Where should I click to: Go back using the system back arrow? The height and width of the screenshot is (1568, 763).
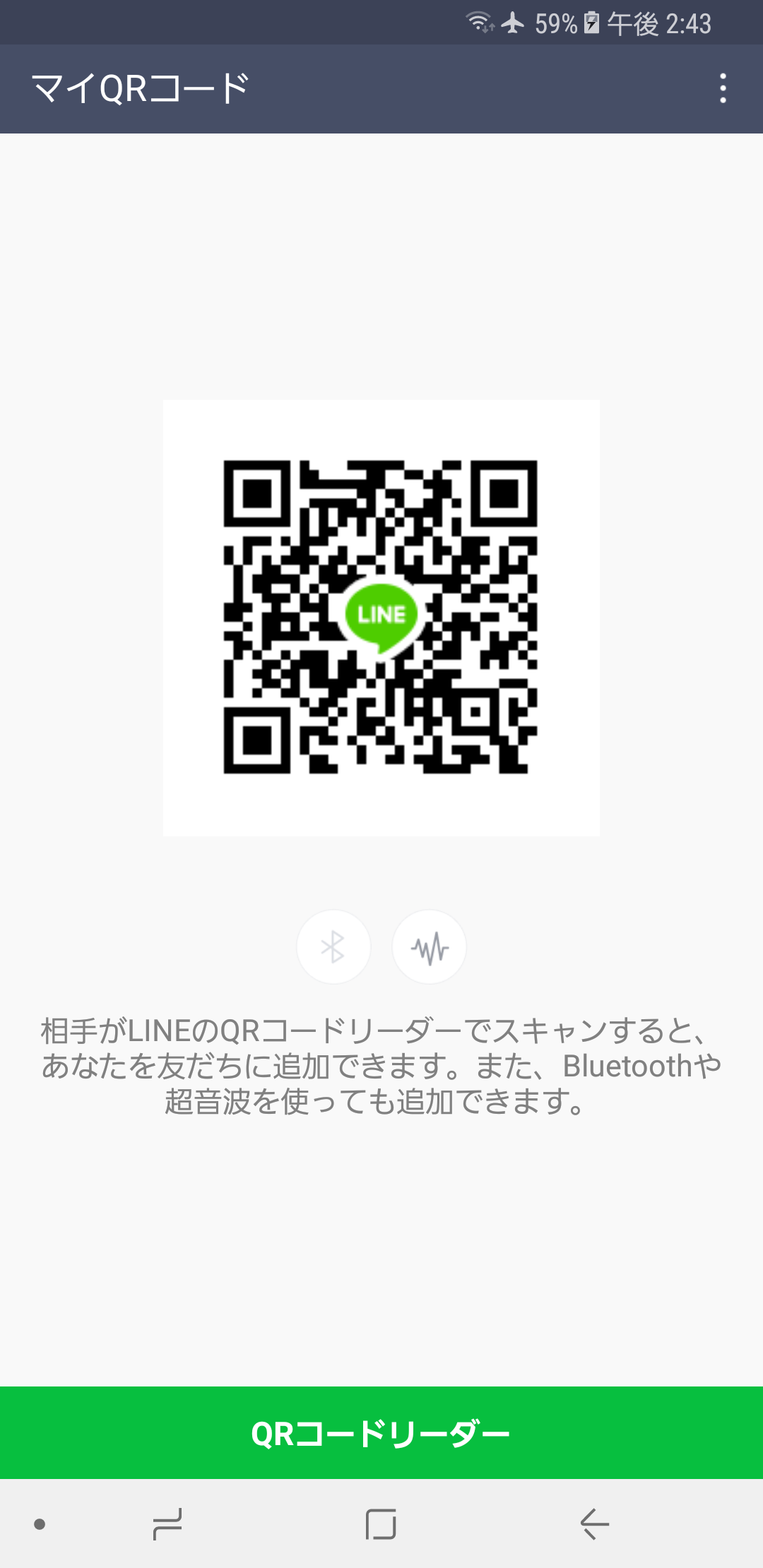pyautogui.click(x=594, y=1524)
